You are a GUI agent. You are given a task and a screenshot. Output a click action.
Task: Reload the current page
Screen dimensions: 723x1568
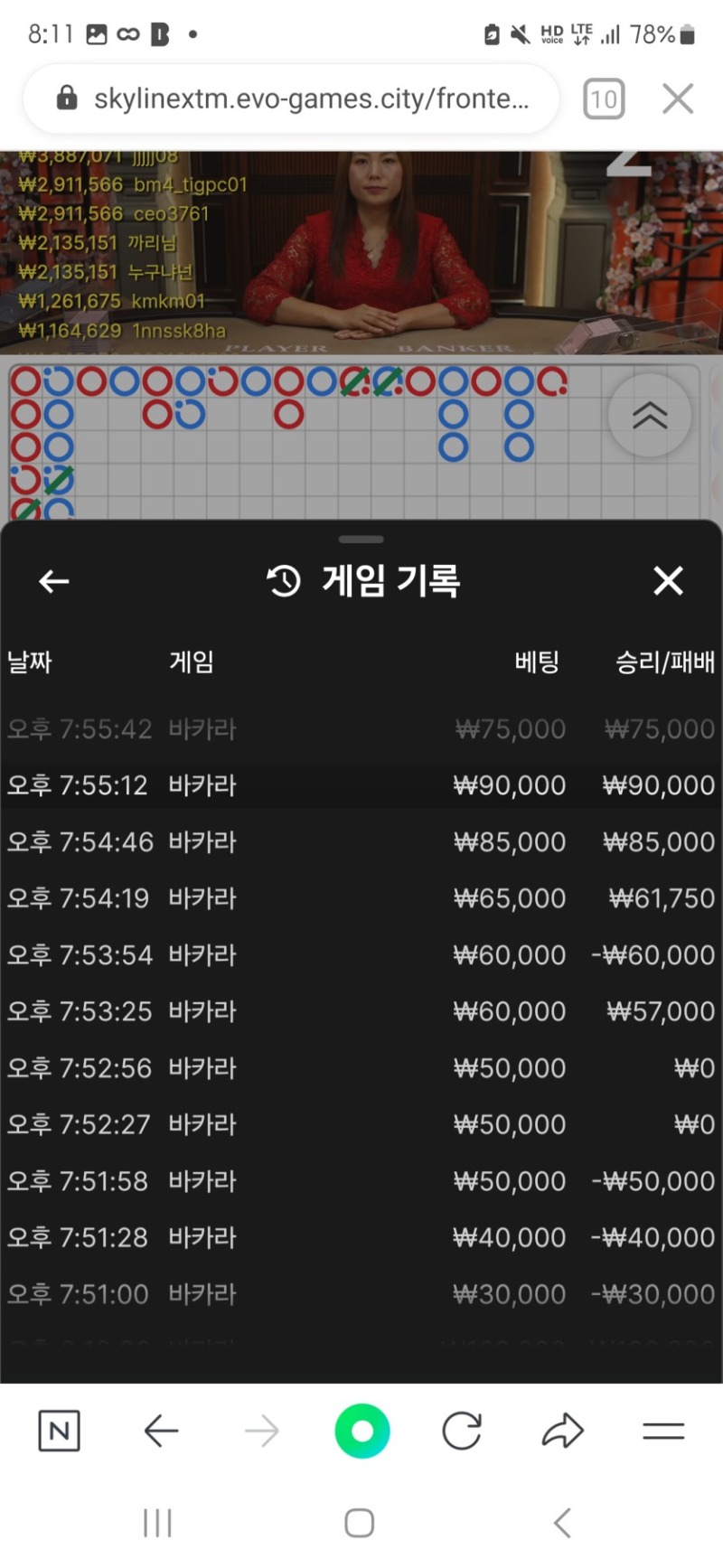(462, 1431)
